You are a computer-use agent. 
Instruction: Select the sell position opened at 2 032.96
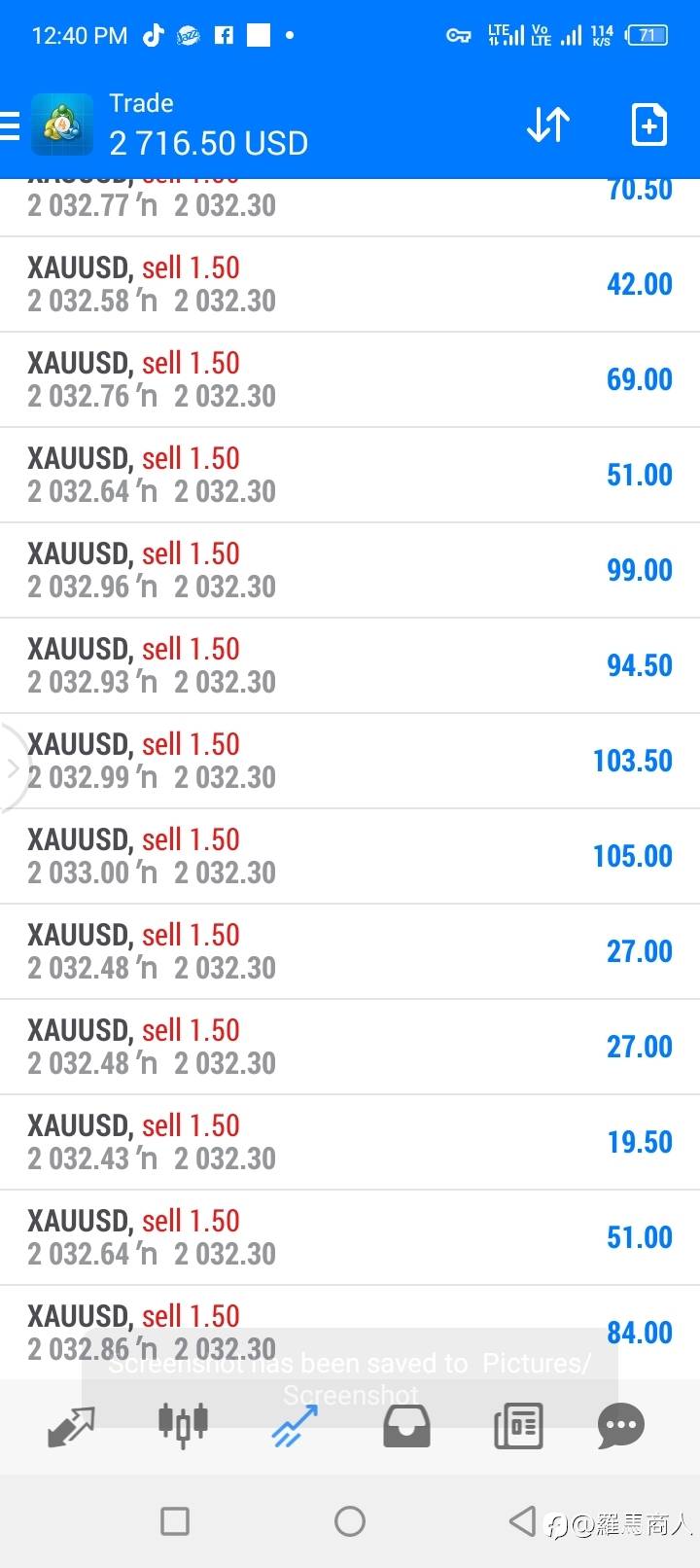pyautogui.click(x=350, y=570)
